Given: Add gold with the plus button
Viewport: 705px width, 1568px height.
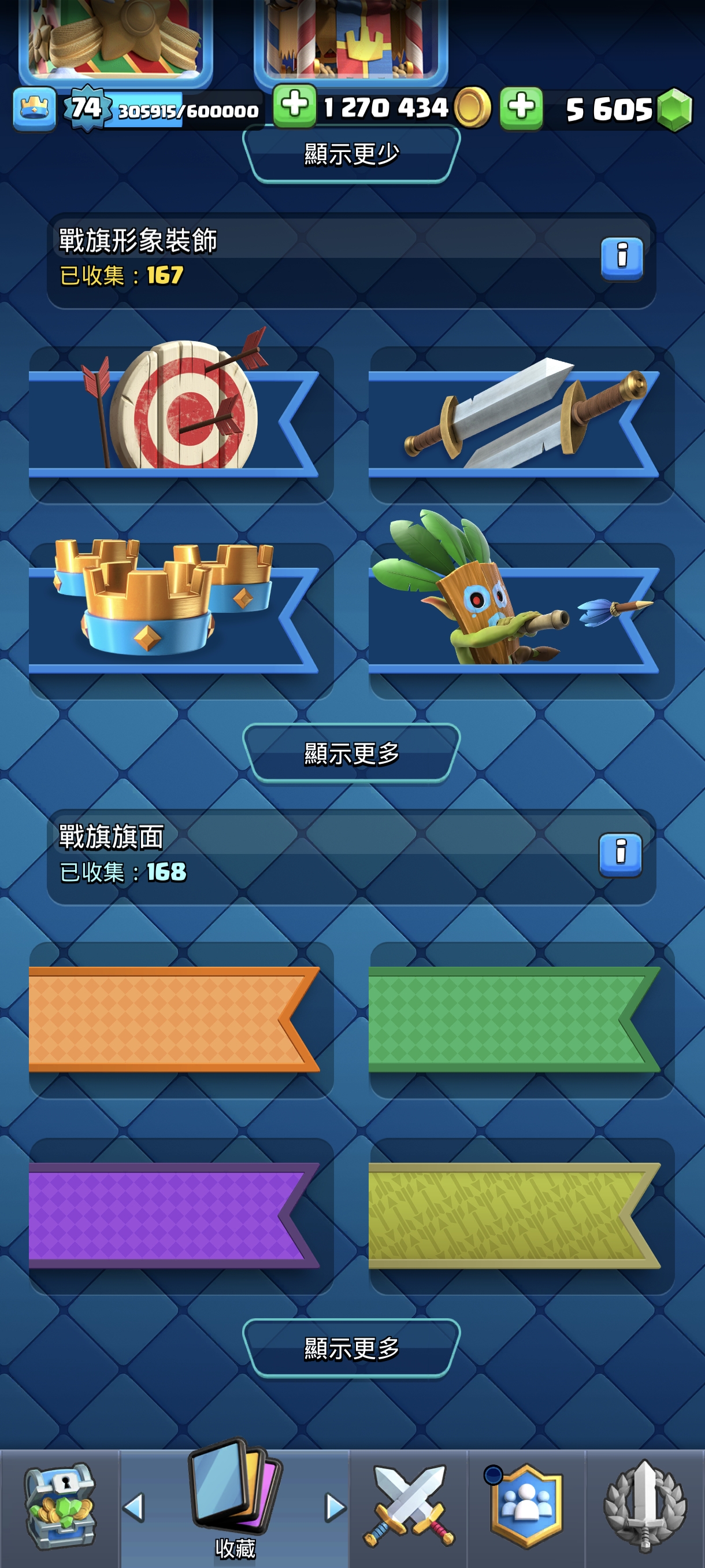Looking at the screenshot, I should pyautogui.click(x=294, y=105).
